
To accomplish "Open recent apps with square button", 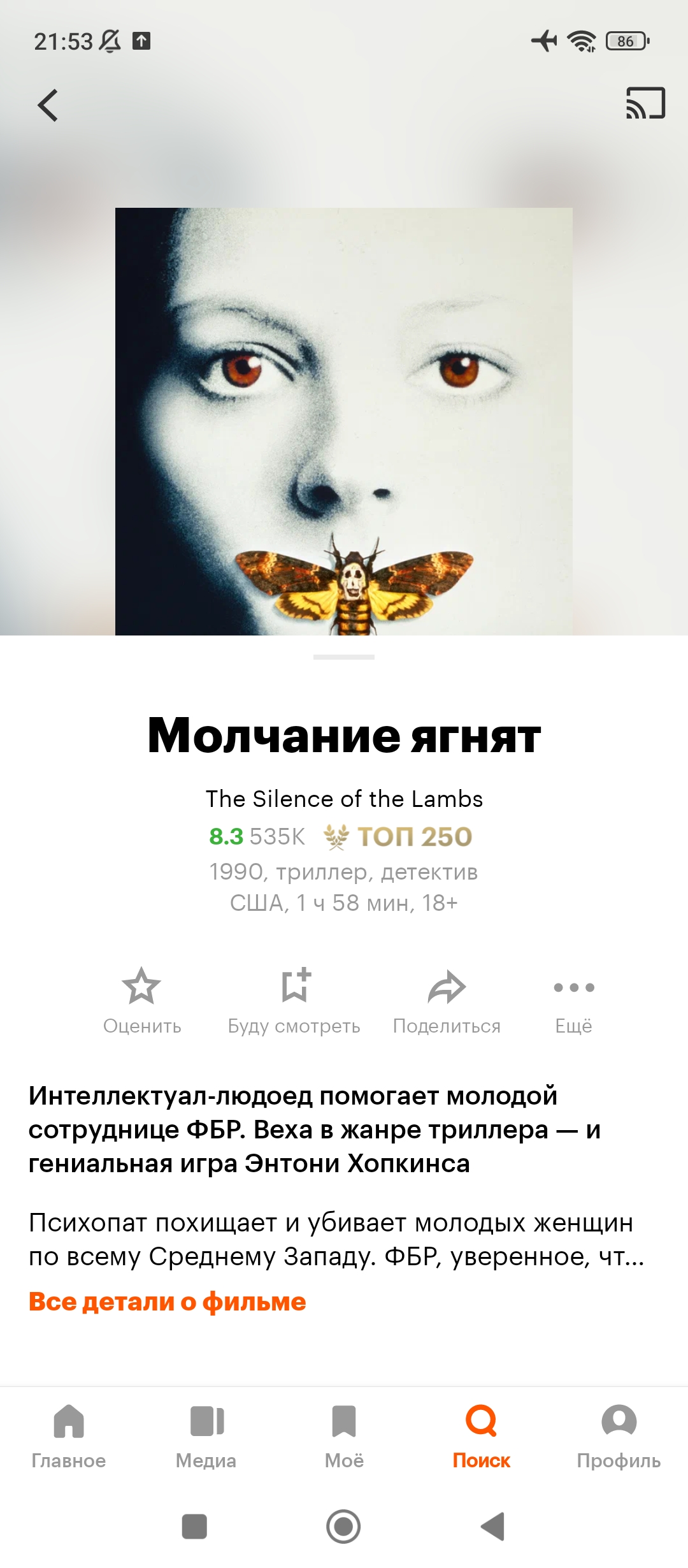I will pyautogui.click(x=194, y=1527).
